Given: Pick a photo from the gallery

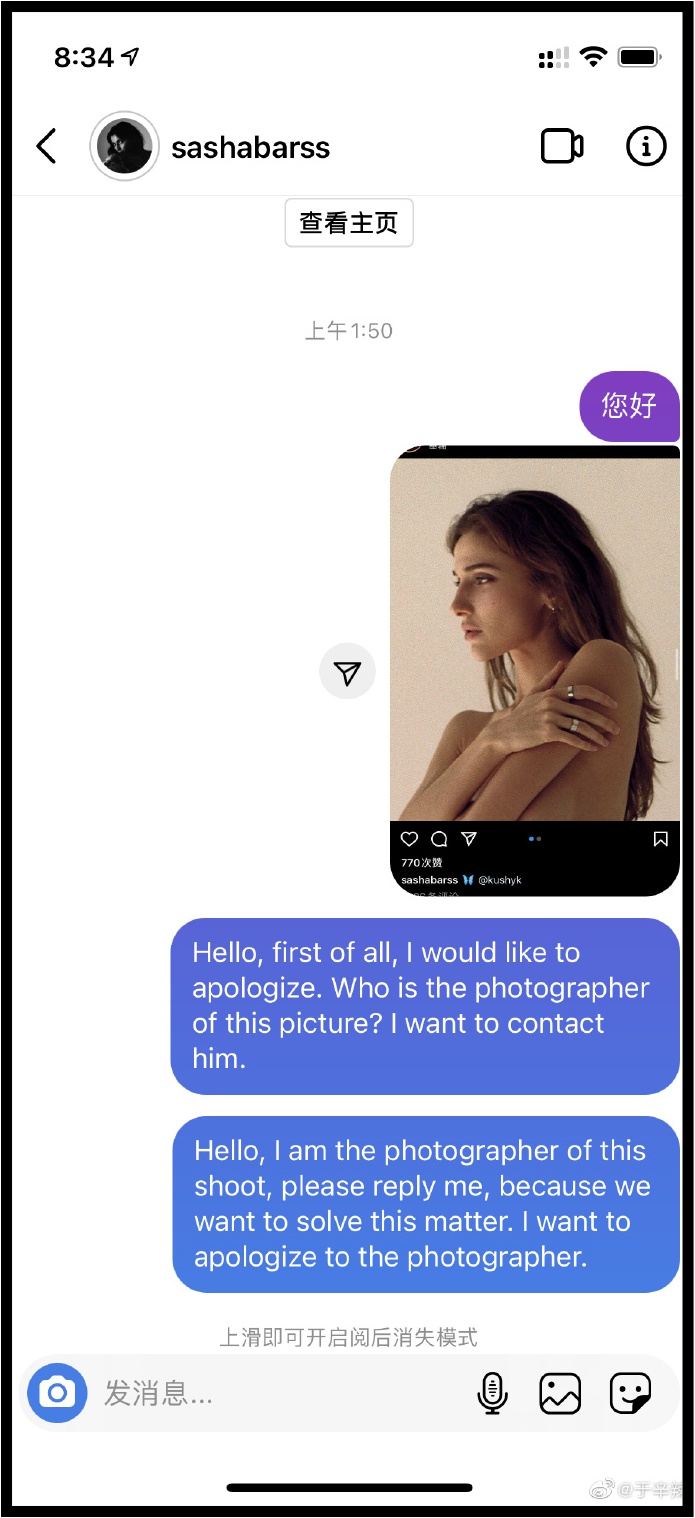Looking at the screenshot, I should [560, 1392].
